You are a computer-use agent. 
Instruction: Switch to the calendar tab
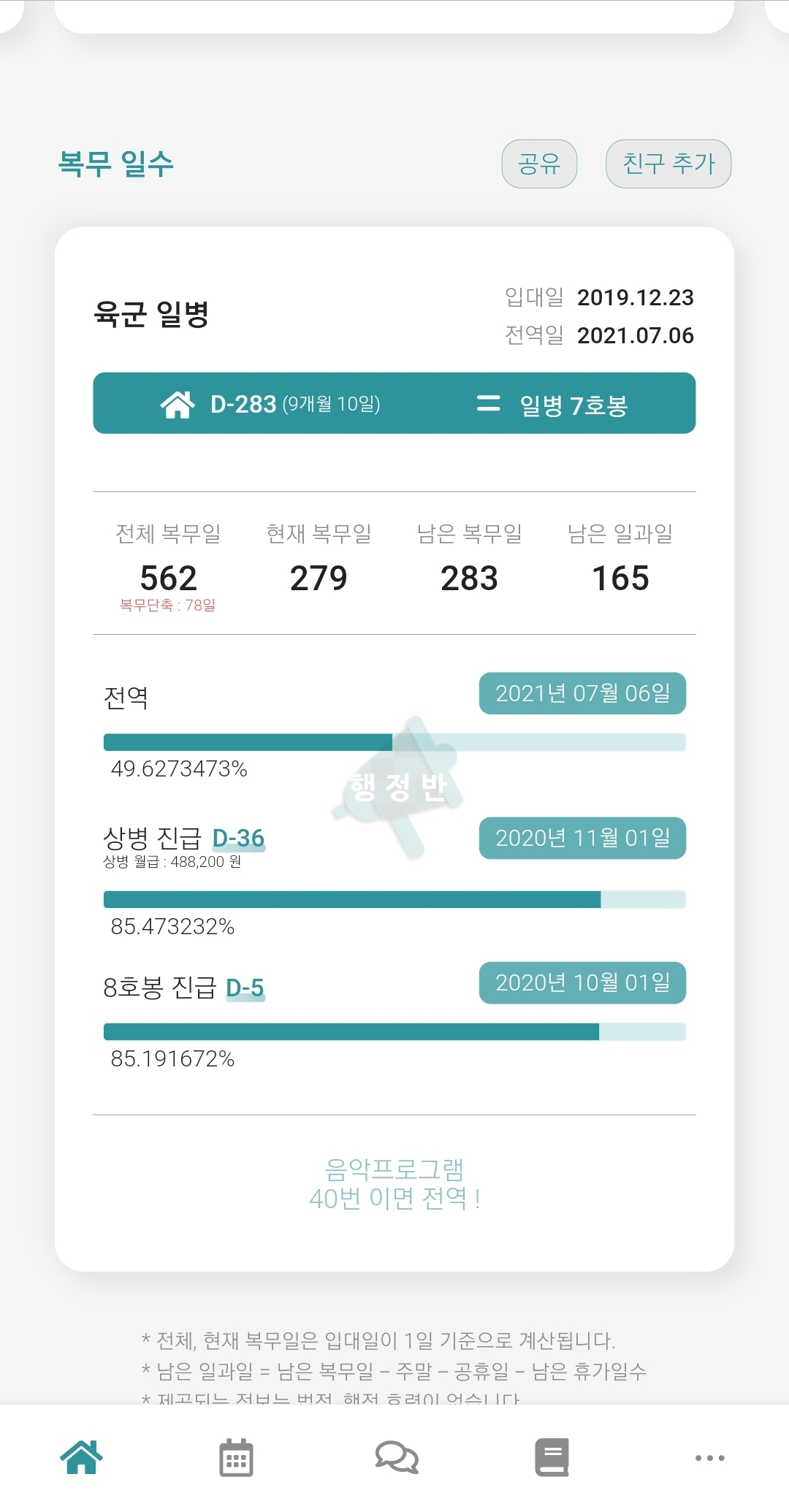(236, 1457)
